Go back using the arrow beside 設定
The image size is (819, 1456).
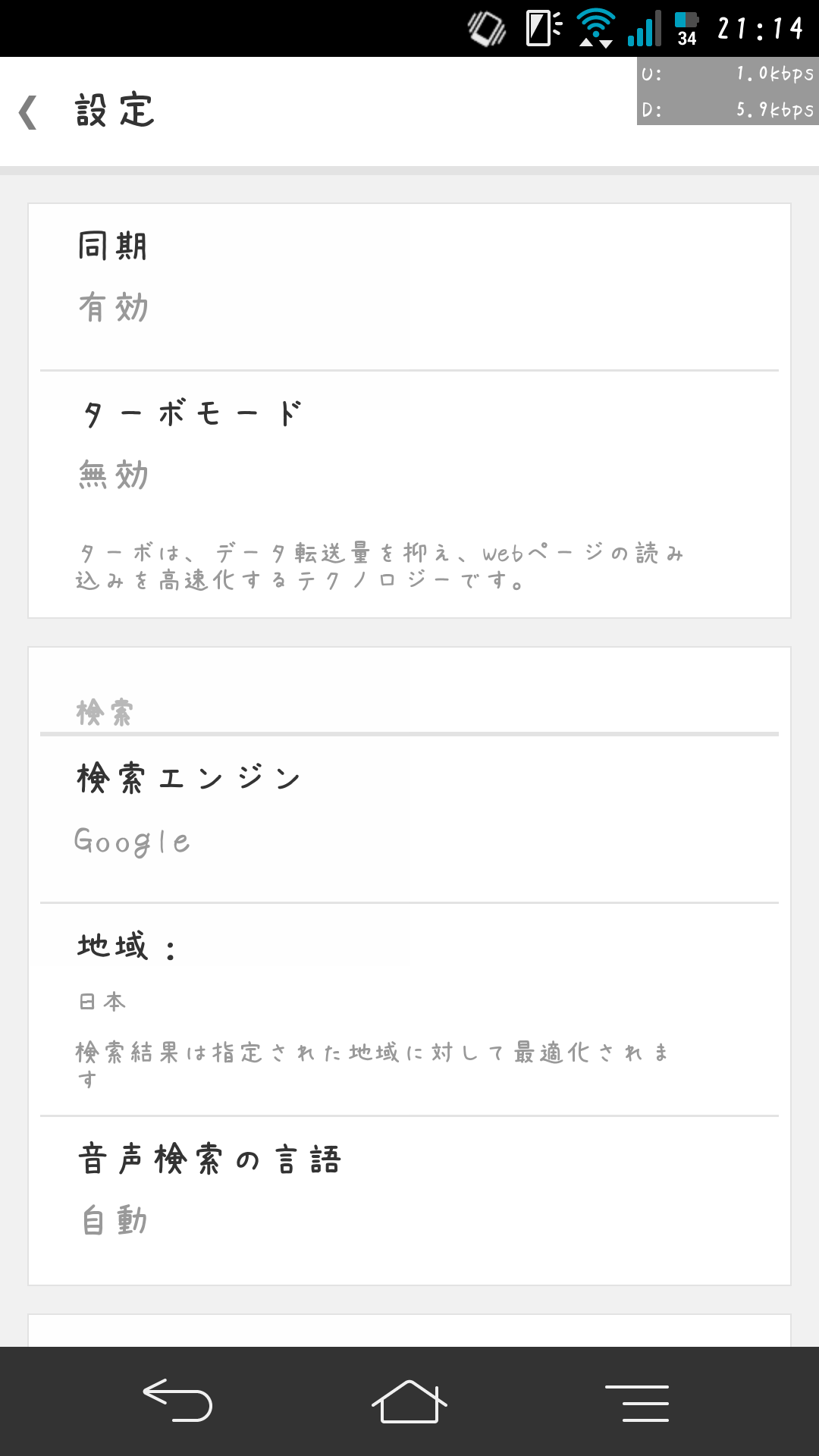[28, 112]
